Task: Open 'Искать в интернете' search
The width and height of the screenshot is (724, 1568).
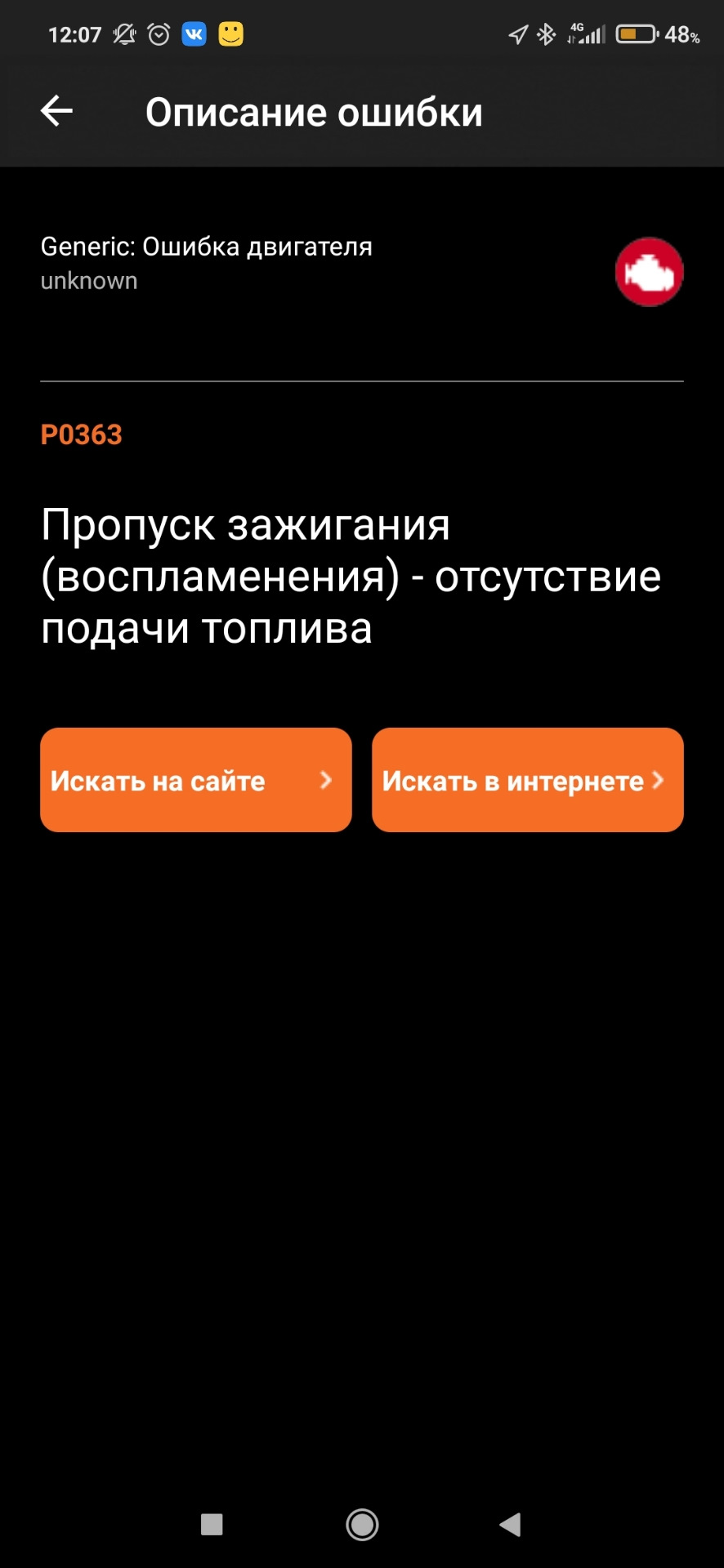Action: [x=527, y=780]
